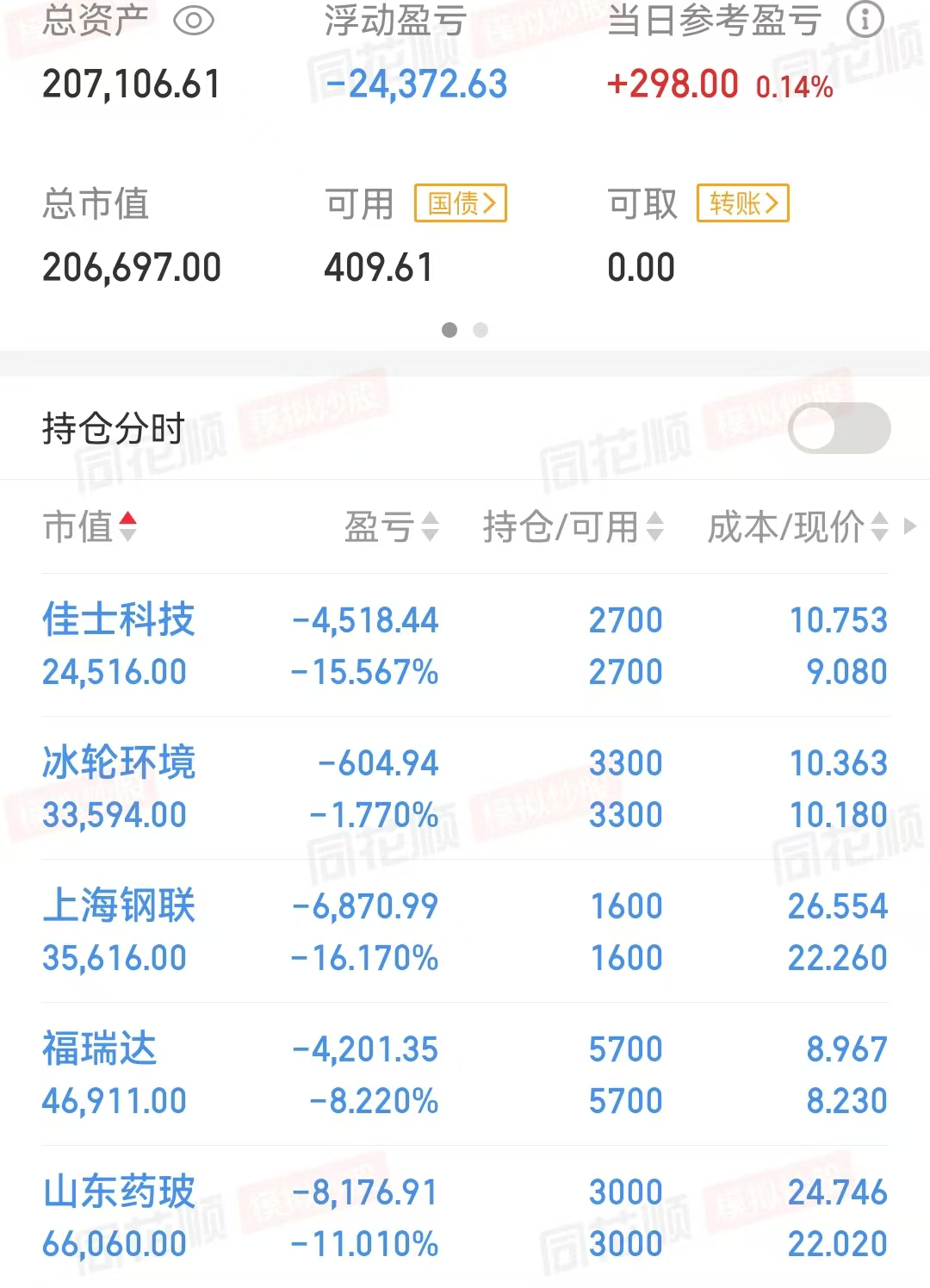Image resolution: width=930 pixels, height=1288 pixels.
Task: Open the 转账 shortcut beside 可取
Action: coord(742,204)
